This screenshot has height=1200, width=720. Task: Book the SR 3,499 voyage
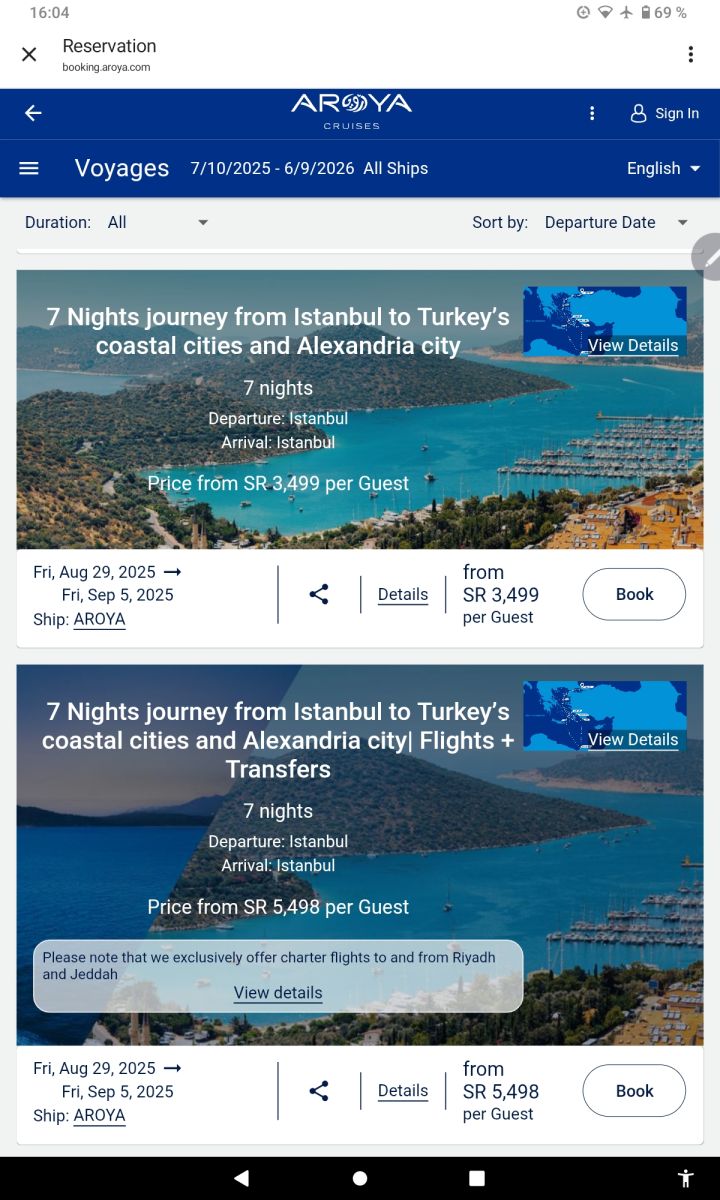pos(634,594)
